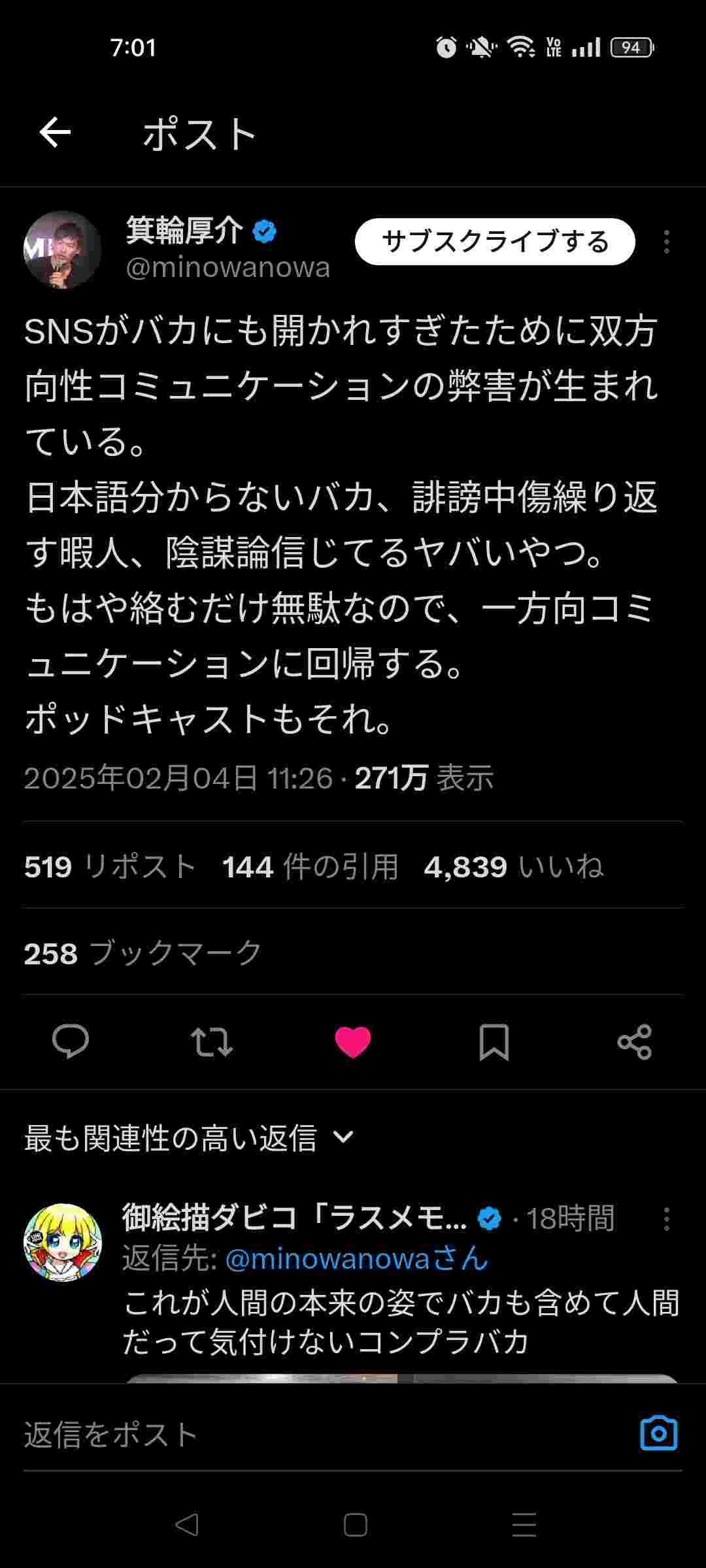Screen dimensions: 706x1568
Task: Unlike the post with the pink heart
Action: 353,1041
